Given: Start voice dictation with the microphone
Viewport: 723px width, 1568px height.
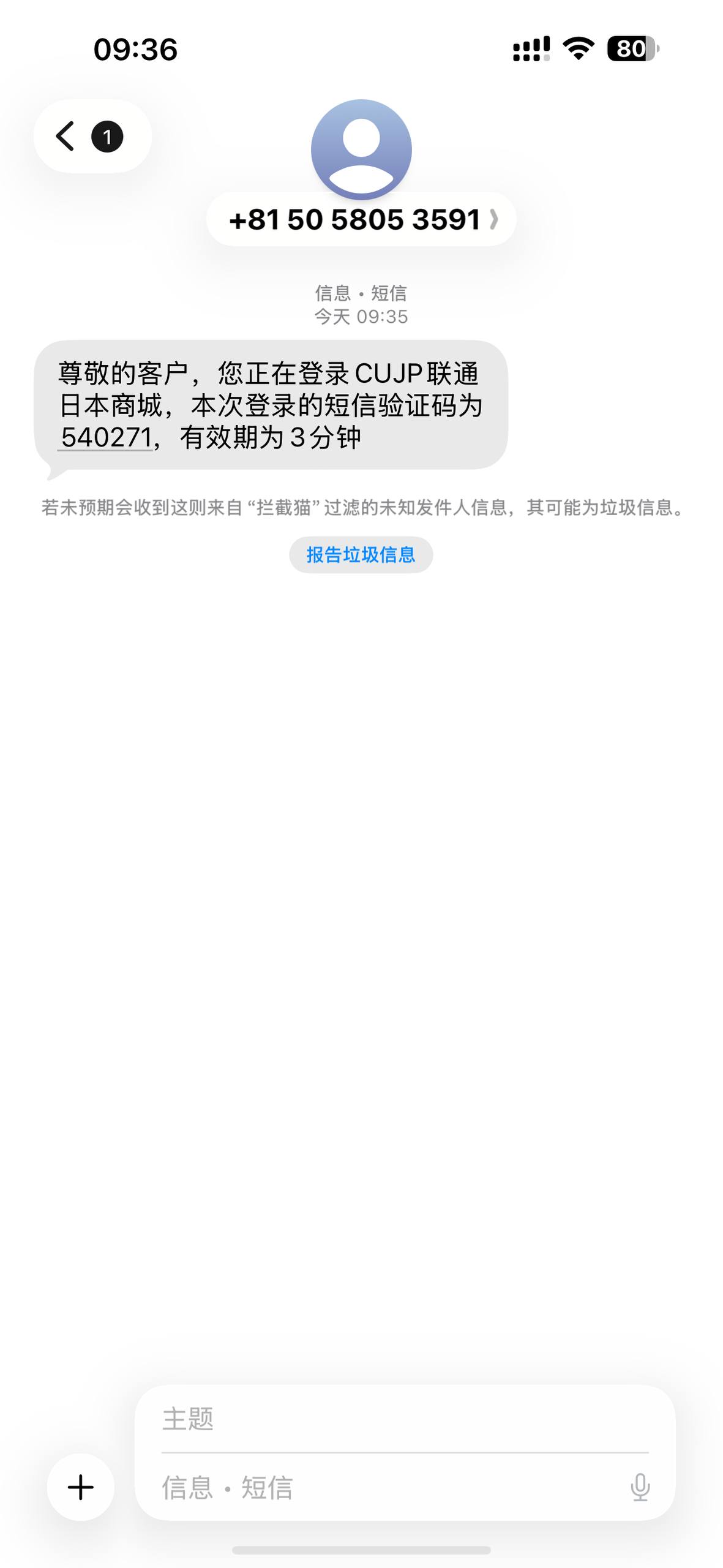Looking at the screenshot, I should pos(640,1487).
